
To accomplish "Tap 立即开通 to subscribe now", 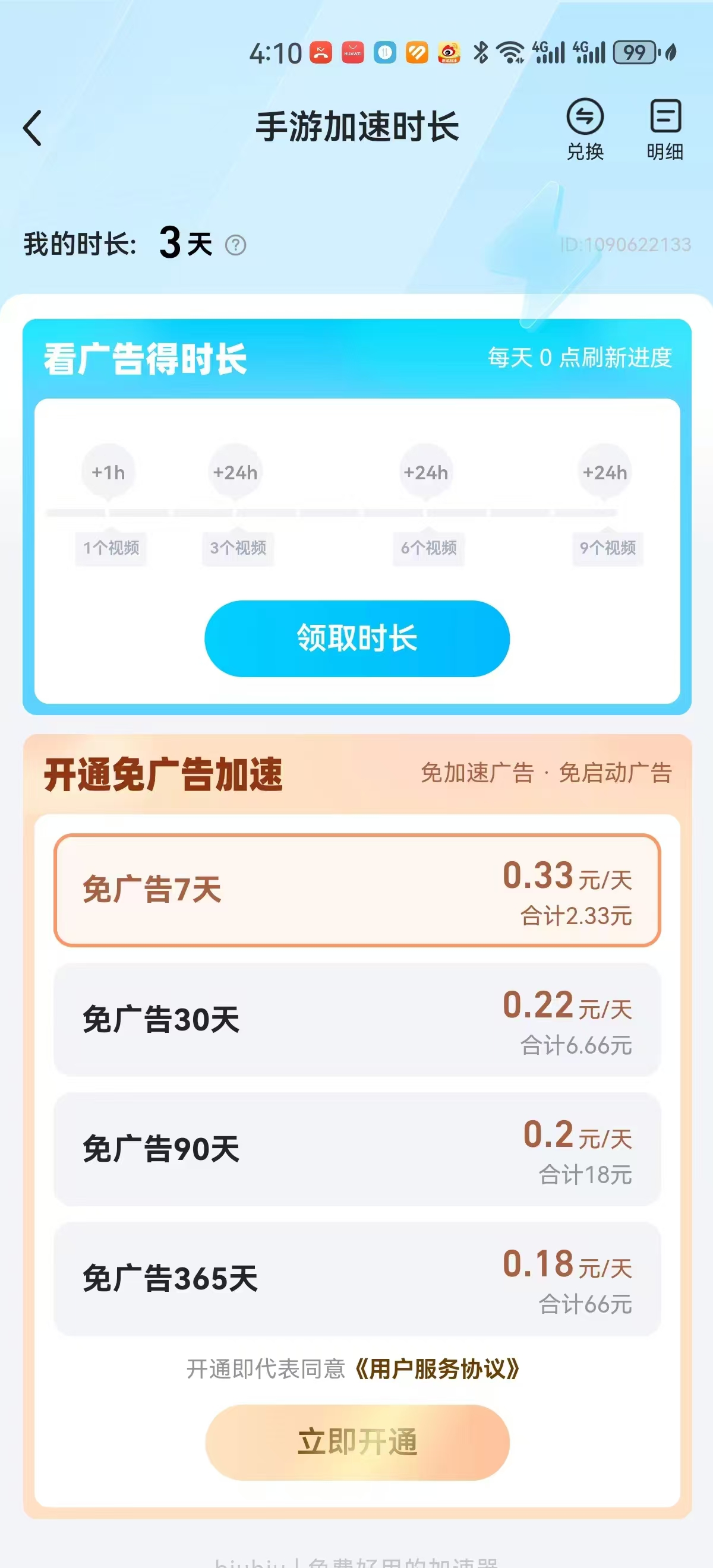I will coord(357,1442).
